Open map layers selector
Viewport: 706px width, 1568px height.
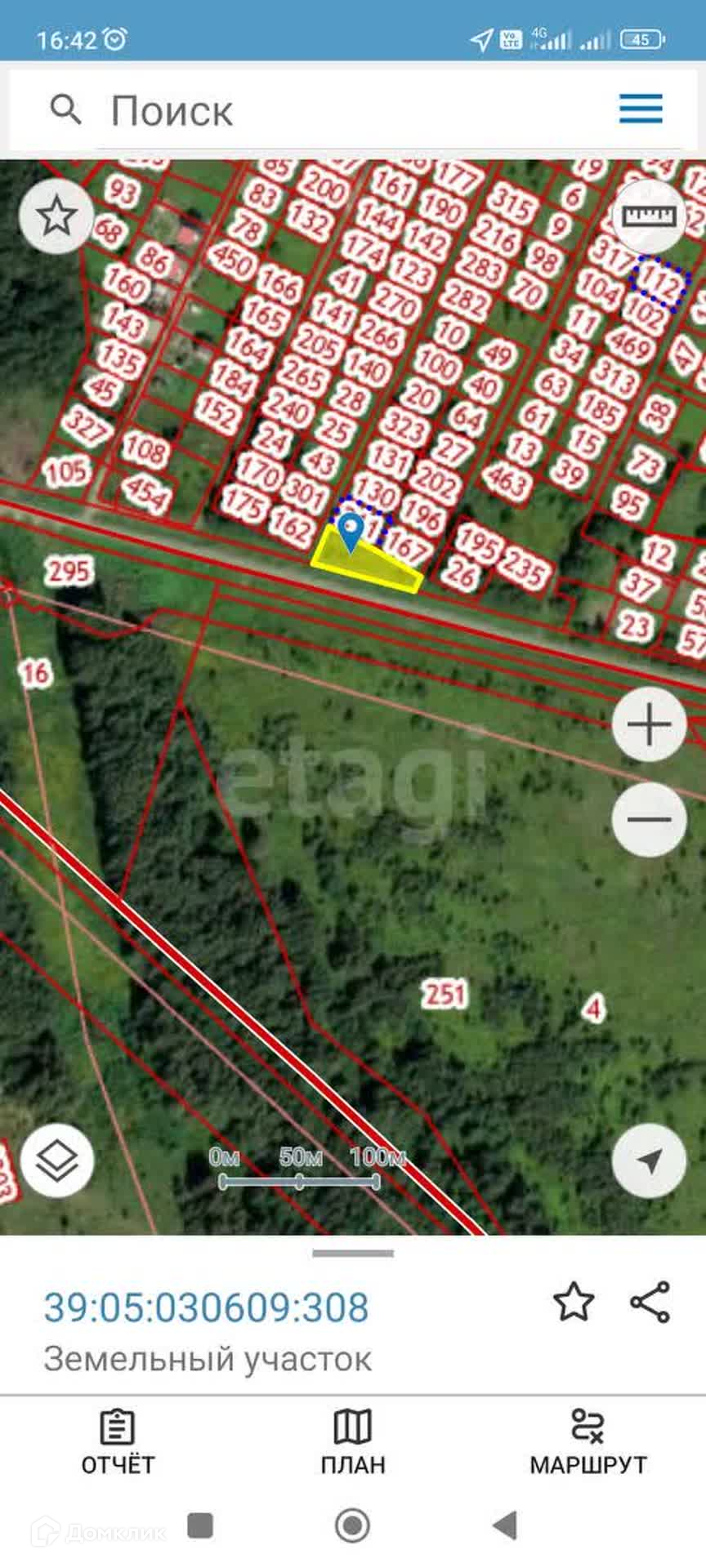click(x=57, y=1160)
